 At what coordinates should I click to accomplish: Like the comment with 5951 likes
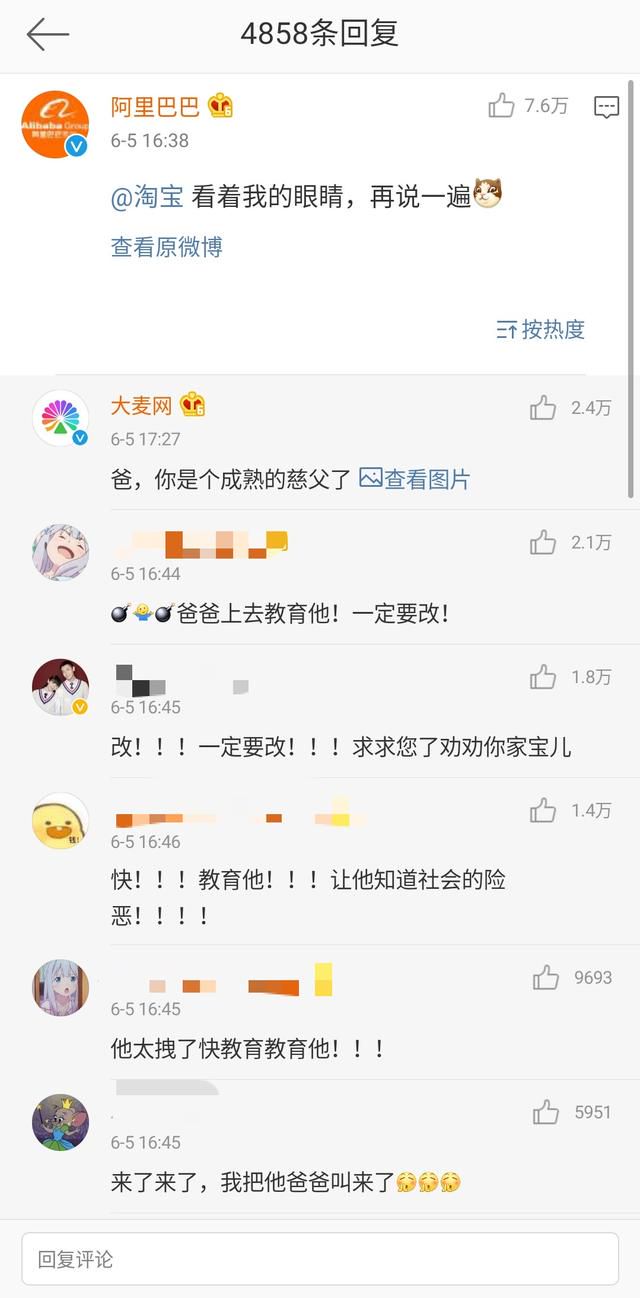tap(545, 1111)
